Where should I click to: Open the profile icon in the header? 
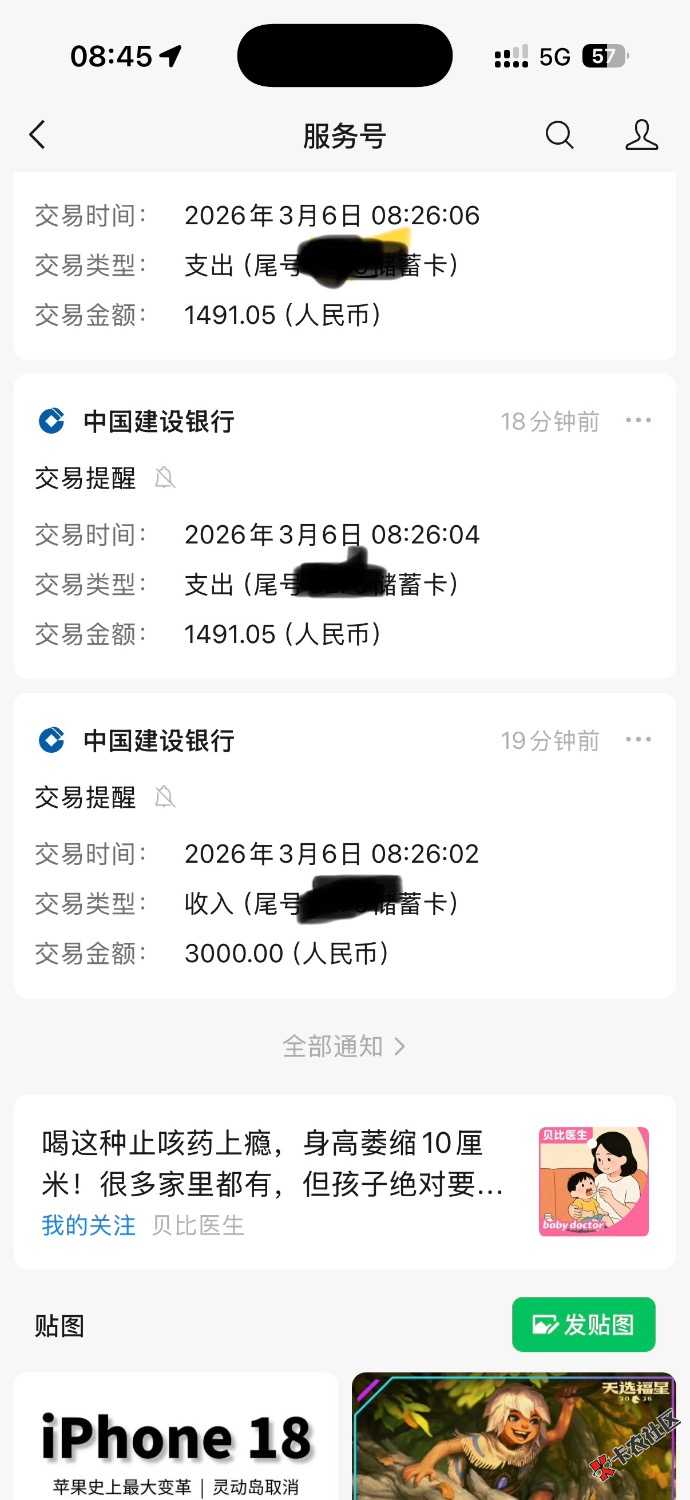(x=641, y=135)
